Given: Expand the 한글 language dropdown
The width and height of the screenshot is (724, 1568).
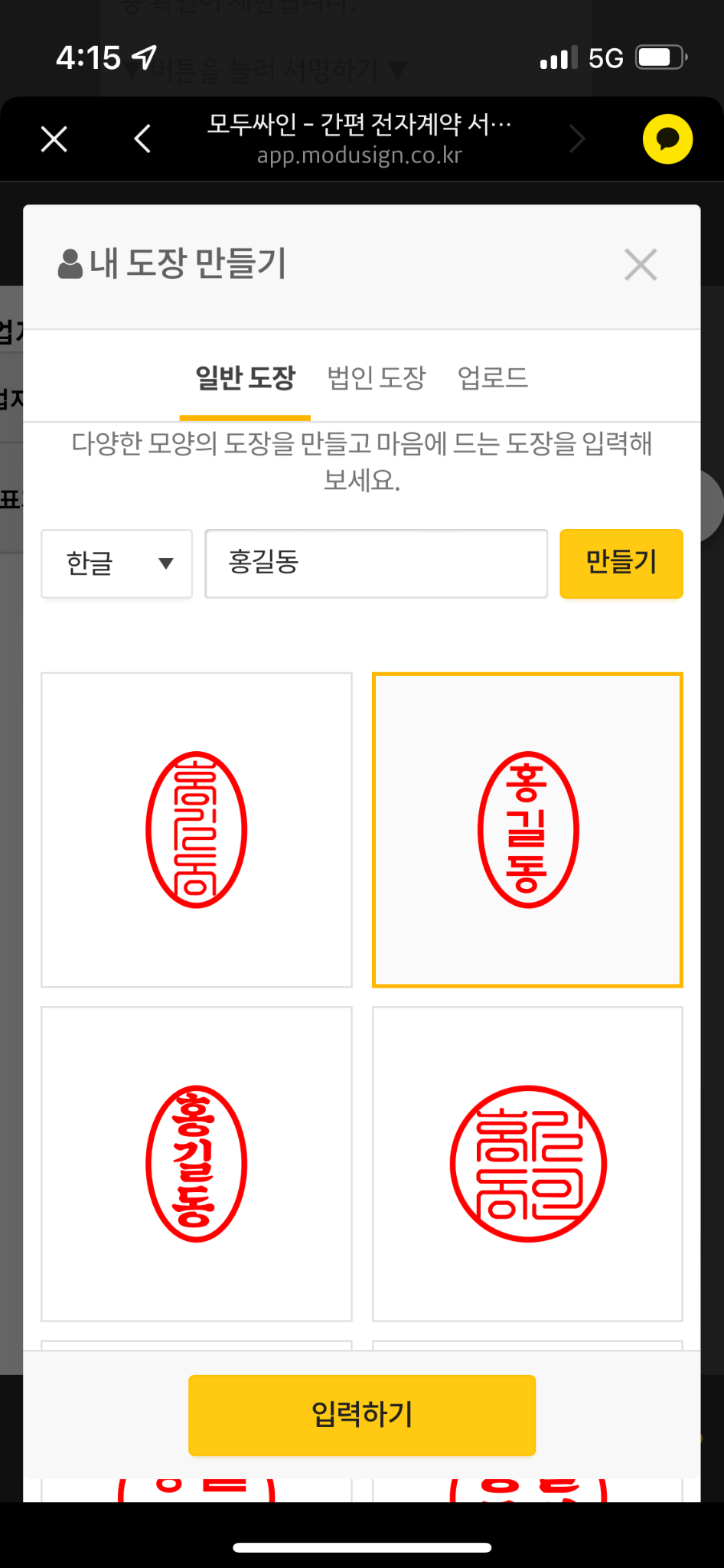Looking at the screenshot, I should click(x=116, y=563).
